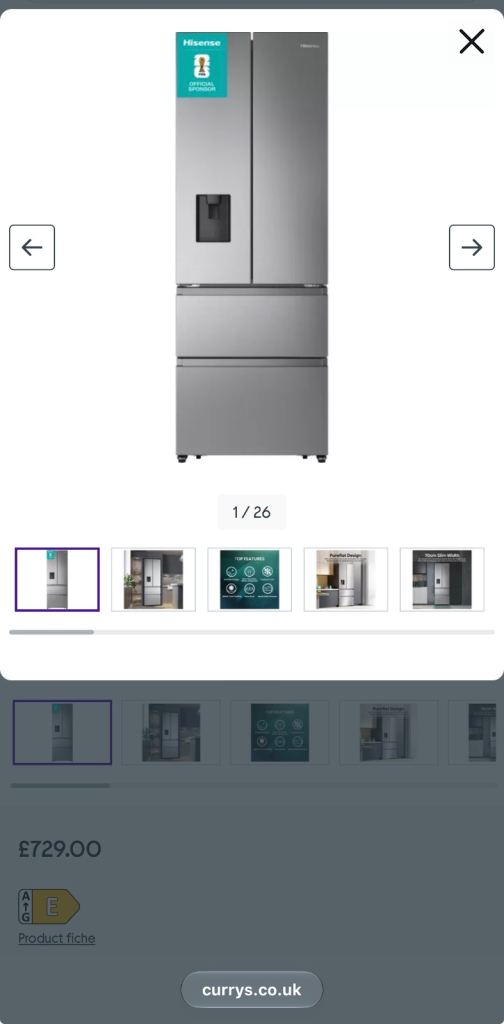
Task: Tap the currys.co.uk address pill
Action: 251,989
